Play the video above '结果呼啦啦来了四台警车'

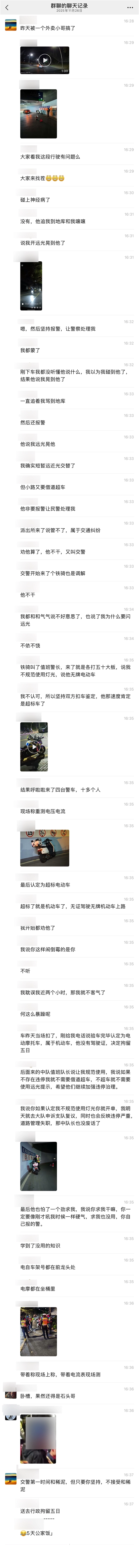point(34,747)
